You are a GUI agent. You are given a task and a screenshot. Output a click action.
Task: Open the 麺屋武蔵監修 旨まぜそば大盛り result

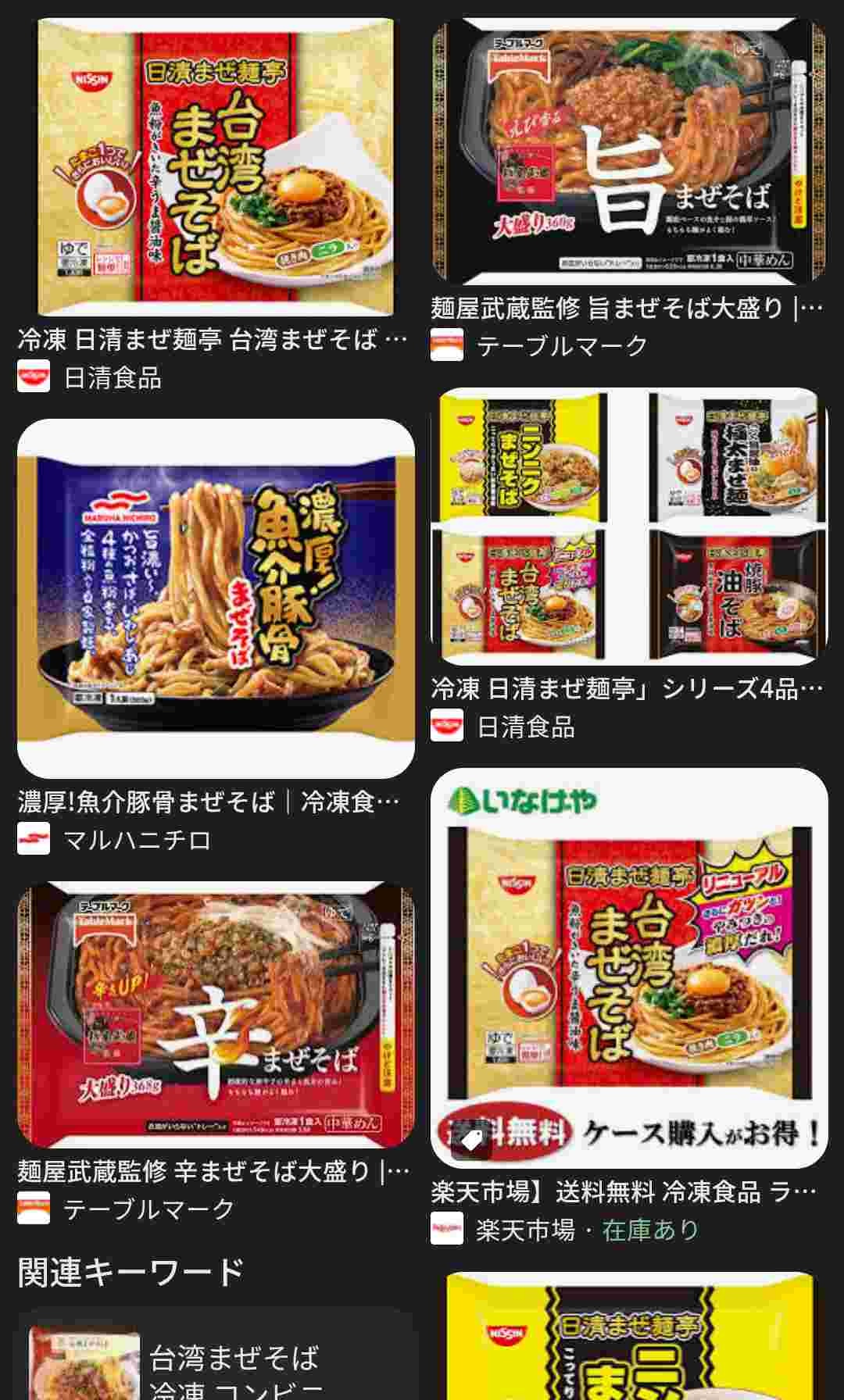click(x=629, y=152)
